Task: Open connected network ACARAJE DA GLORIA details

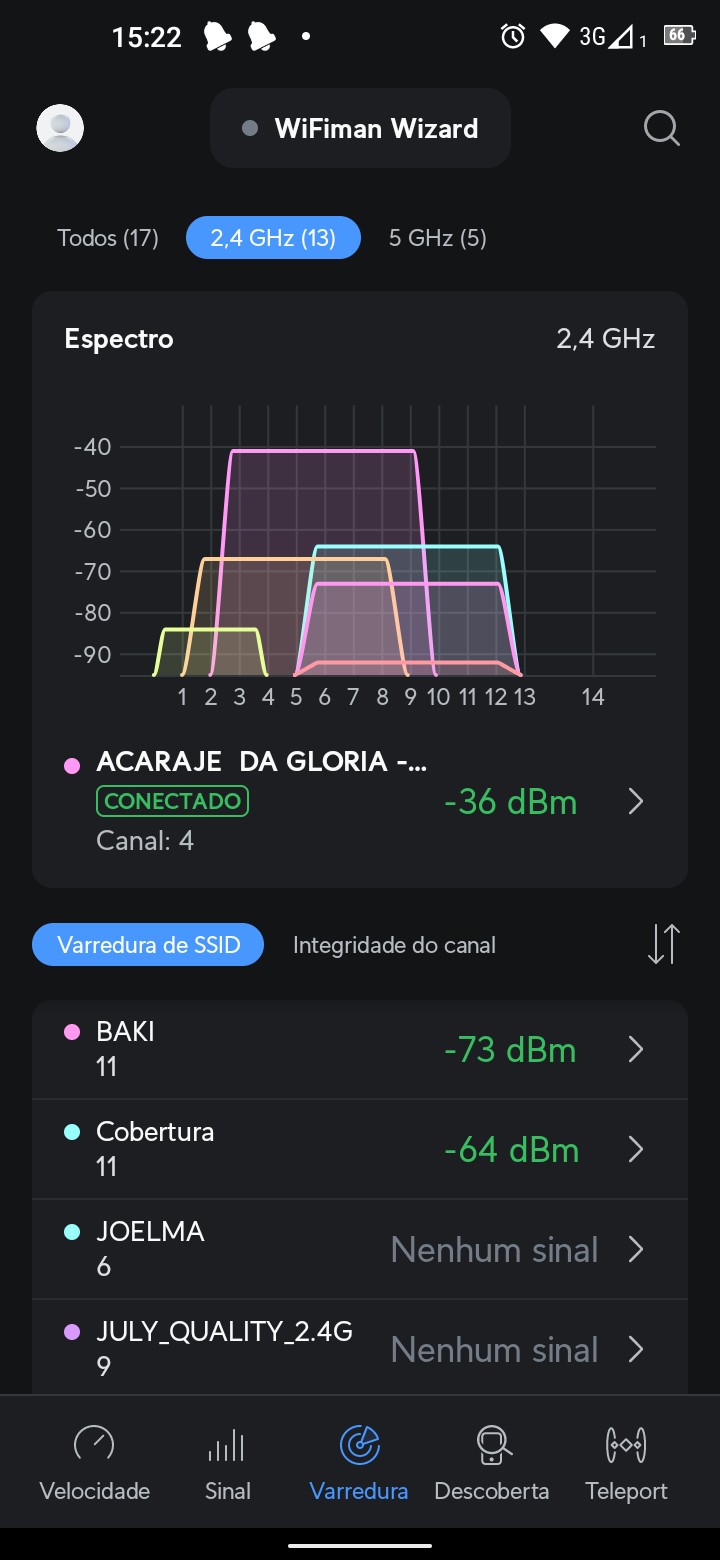Action: coord(360,801)
